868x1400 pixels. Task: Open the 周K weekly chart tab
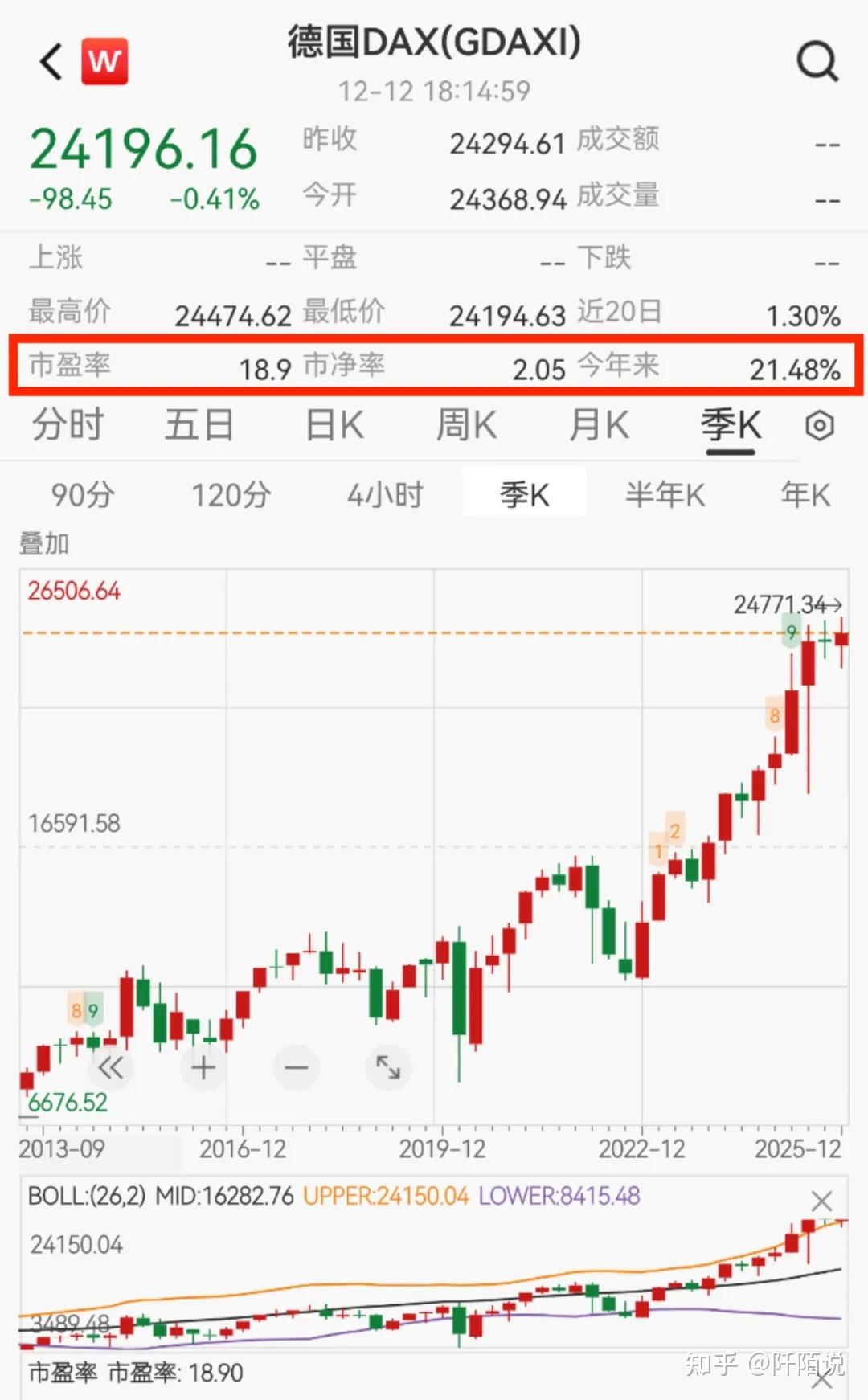[x=465, y=426]
